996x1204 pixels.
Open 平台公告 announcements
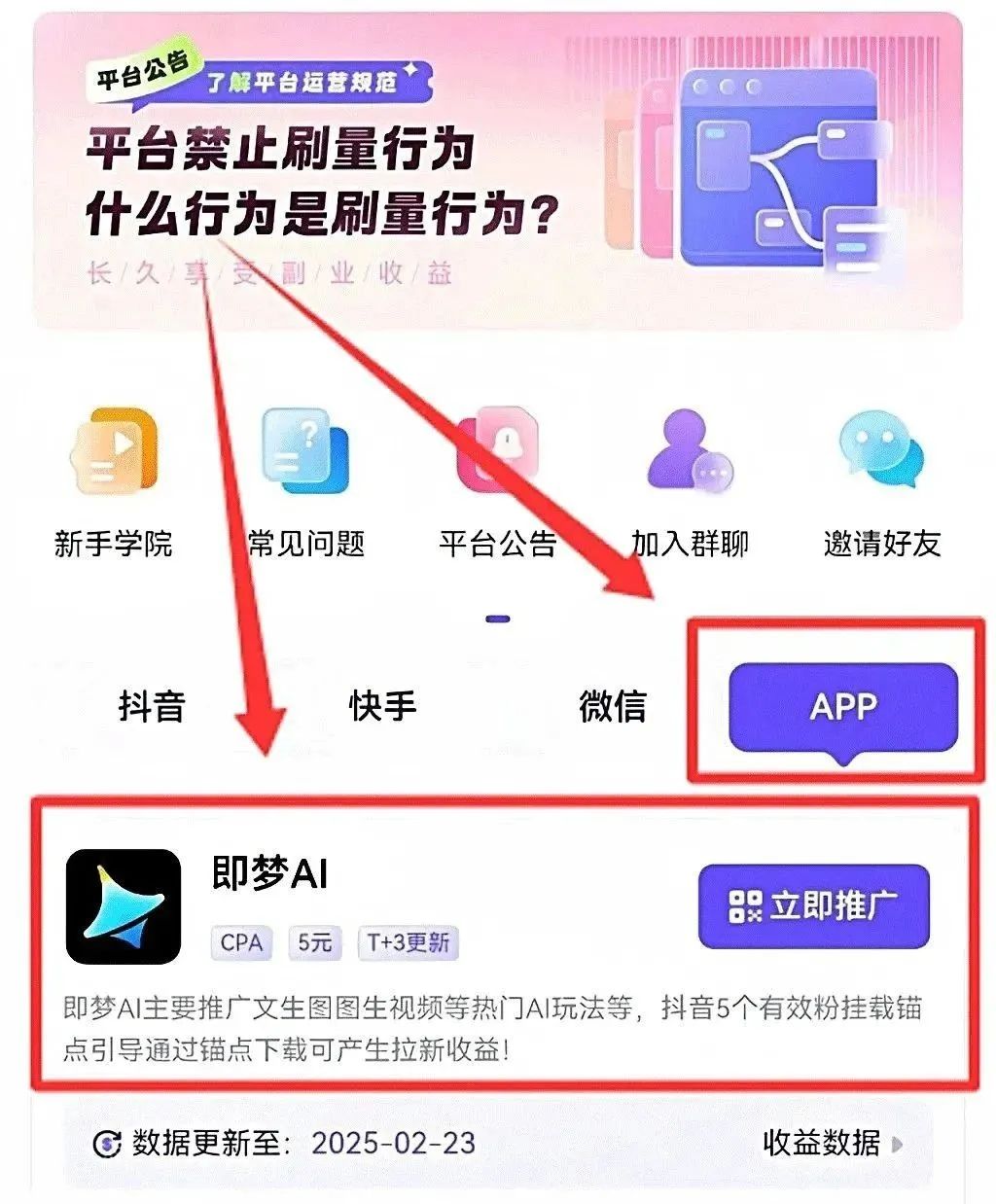(497, 483)
